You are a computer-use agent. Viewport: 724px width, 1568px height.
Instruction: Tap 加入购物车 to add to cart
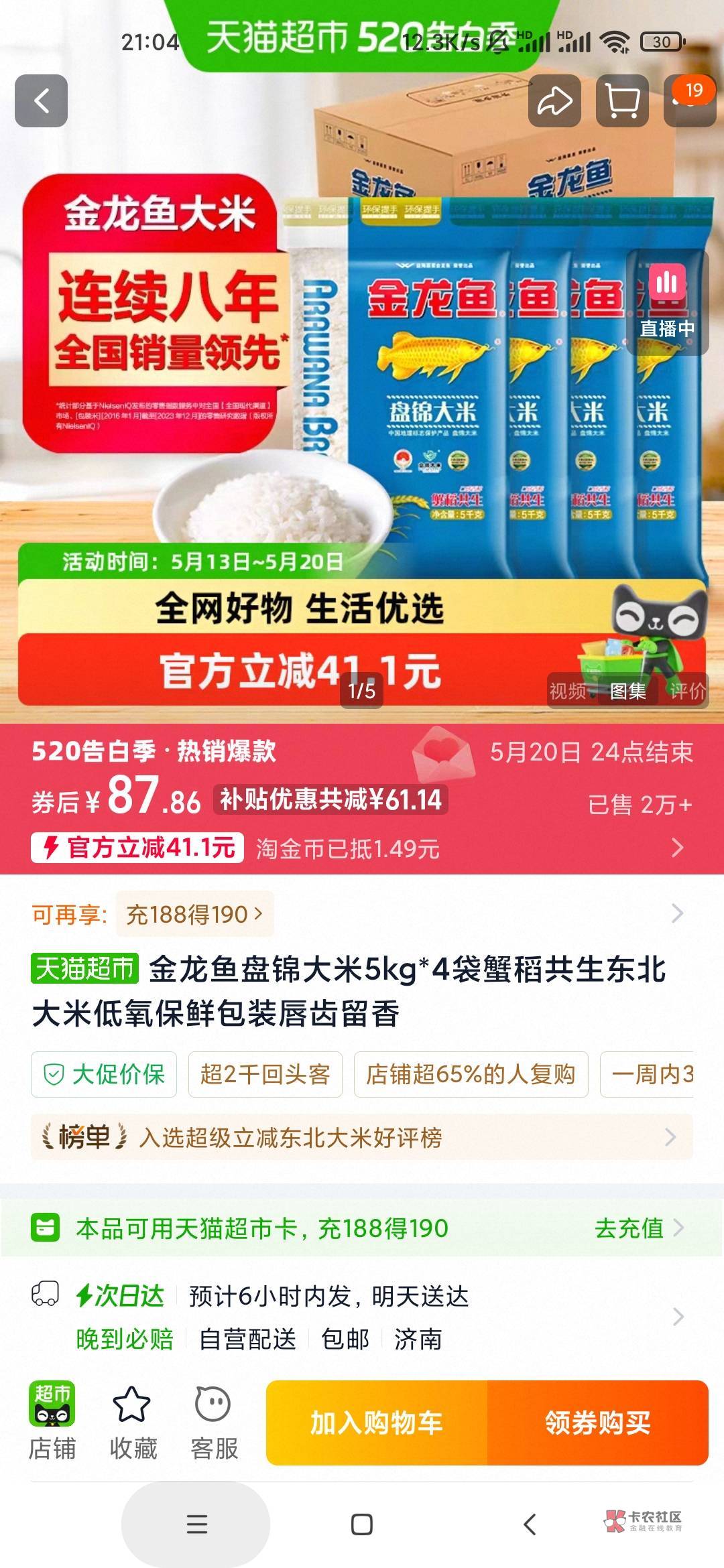[377, 1423]
